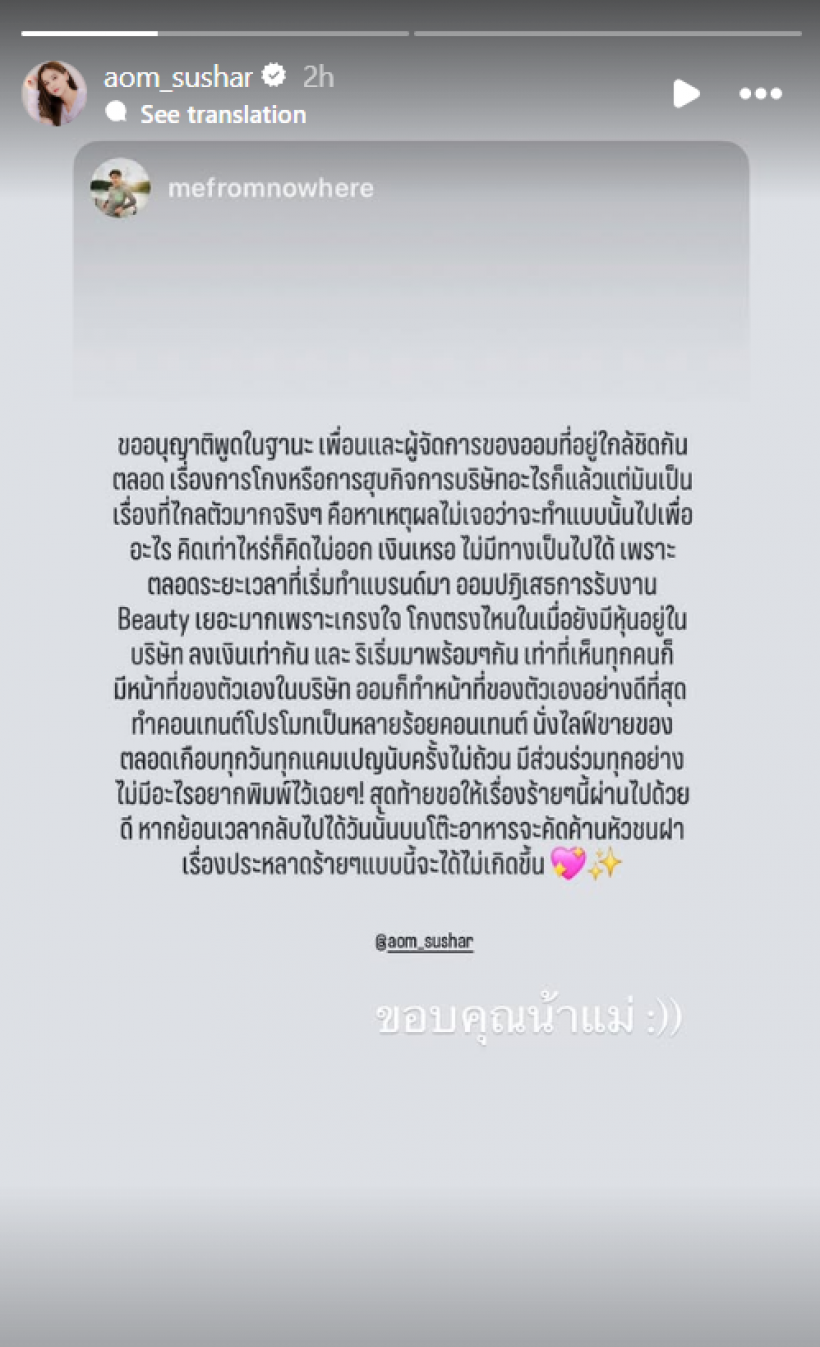This screenshot has width=820, height=1347.
Task: Resume story playback
Action: (686, 94)
